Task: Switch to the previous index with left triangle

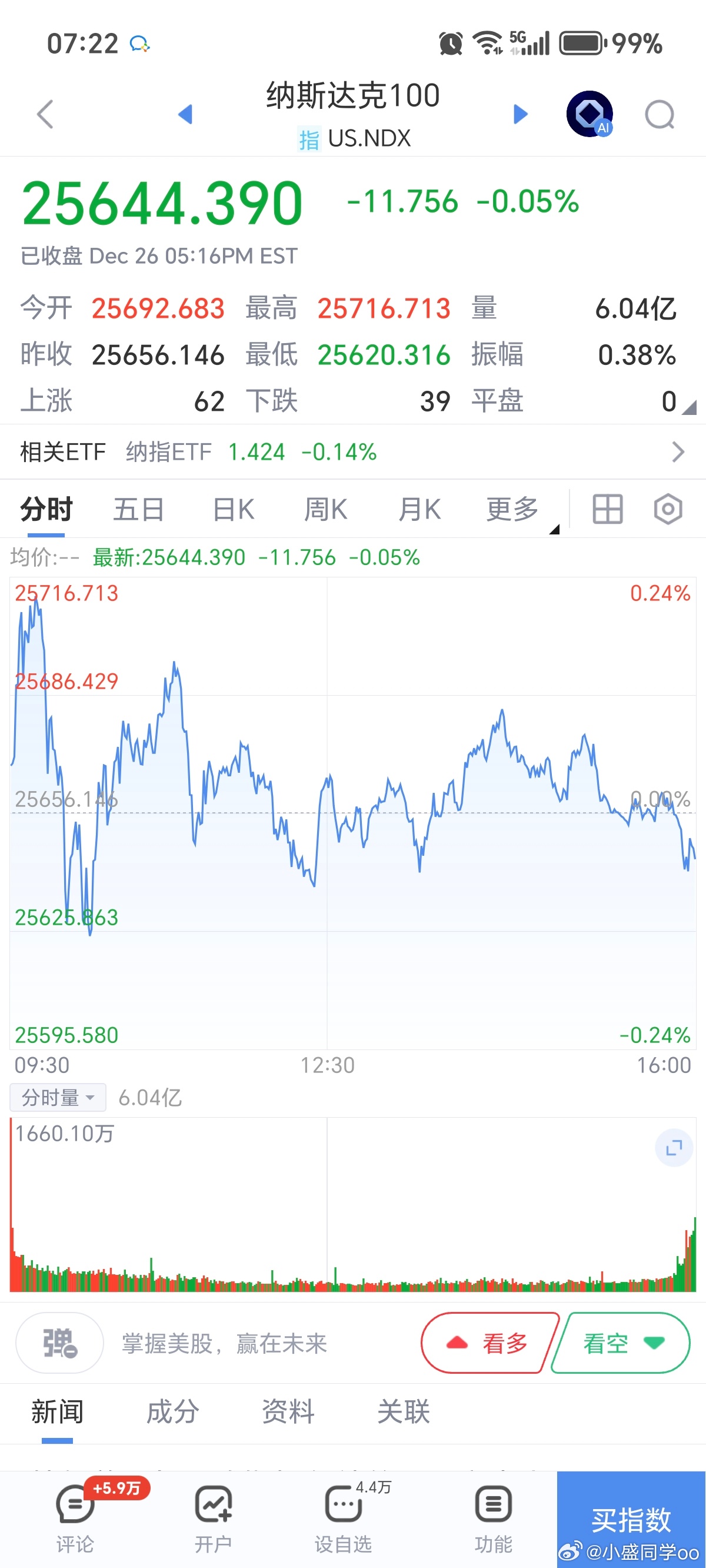Action: [x=185, y=114]
